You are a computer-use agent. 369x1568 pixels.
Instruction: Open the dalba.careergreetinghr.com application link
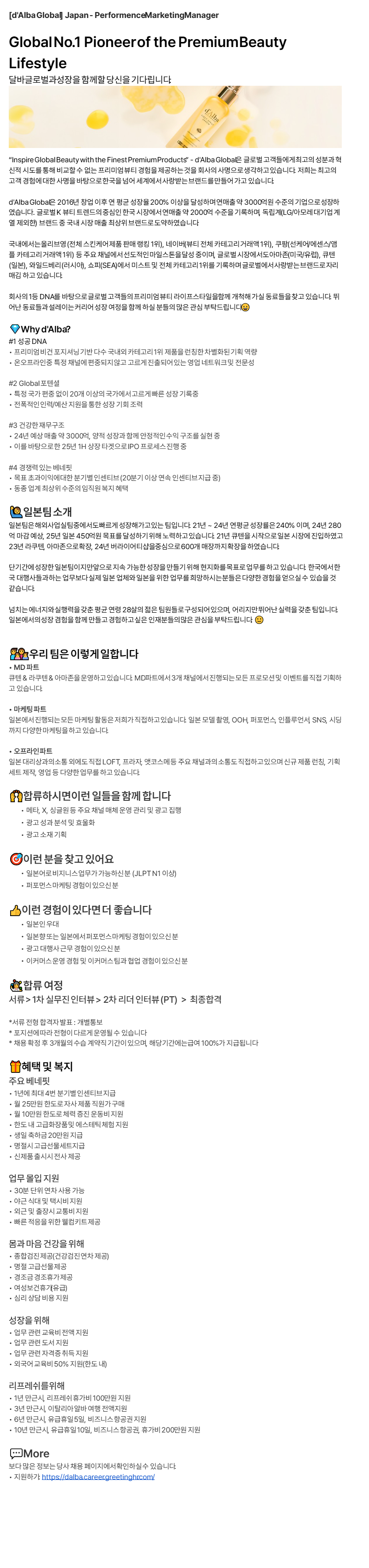coord(97,1476)
